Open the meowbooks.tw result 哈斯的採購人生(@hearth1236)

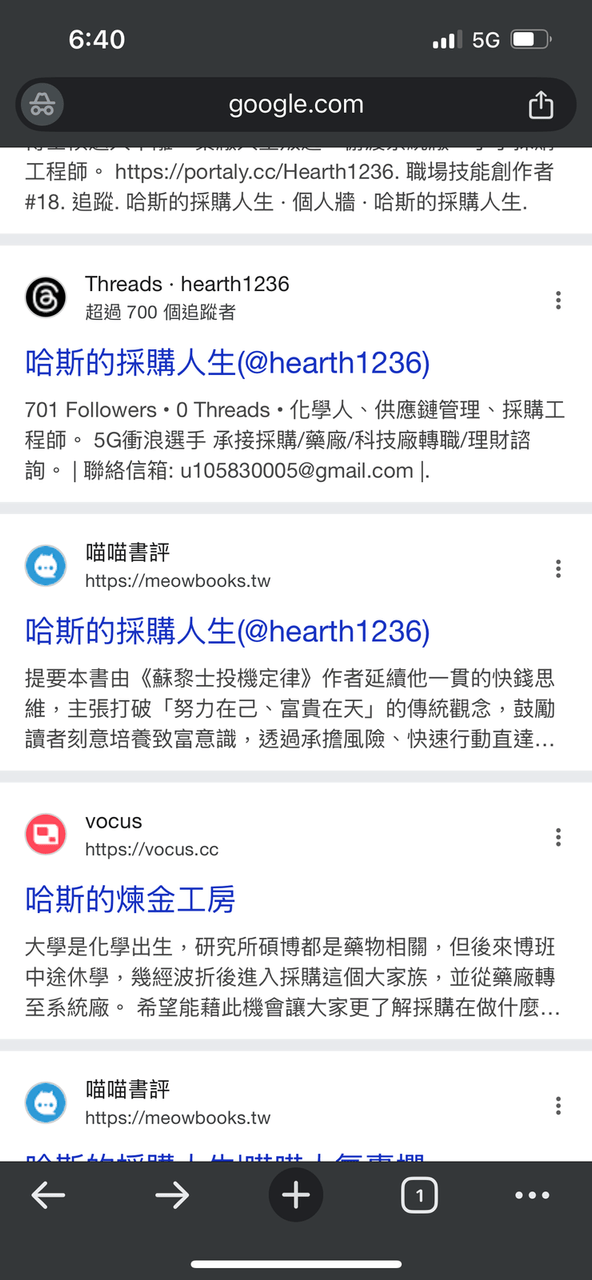[227, 631]
